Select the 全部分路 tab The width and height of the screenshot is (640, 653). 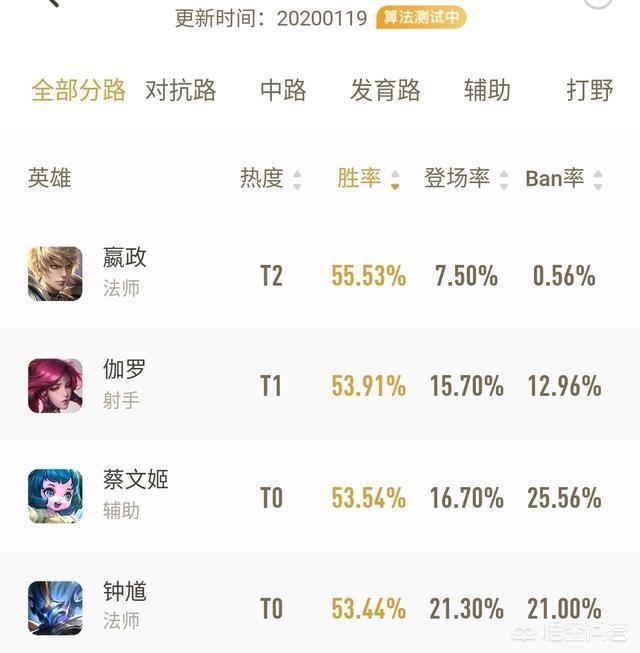coord(78,90)
